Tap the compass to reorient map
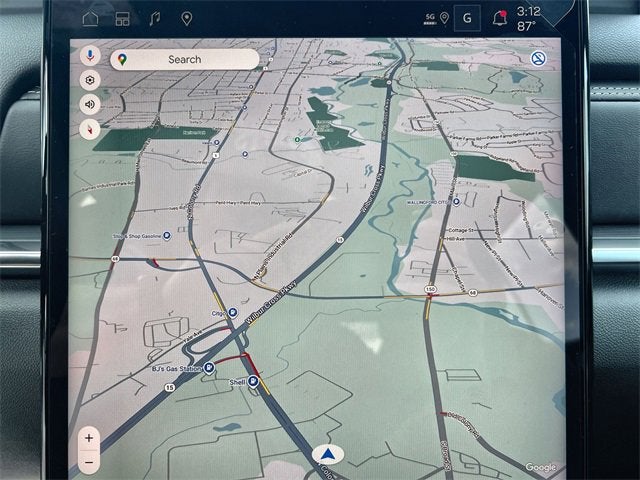Screen dimensions: 640x480 point(90,128)
